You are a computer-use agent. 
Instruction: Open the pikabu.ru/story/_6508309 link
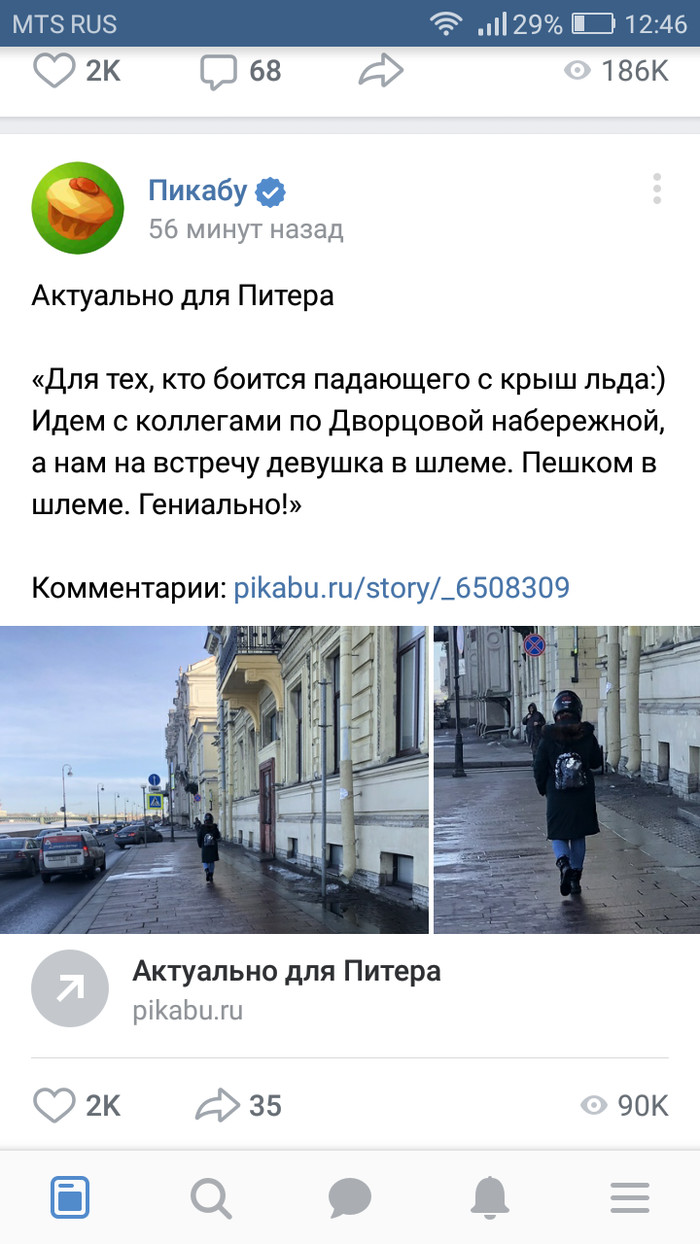coord(401,587)
